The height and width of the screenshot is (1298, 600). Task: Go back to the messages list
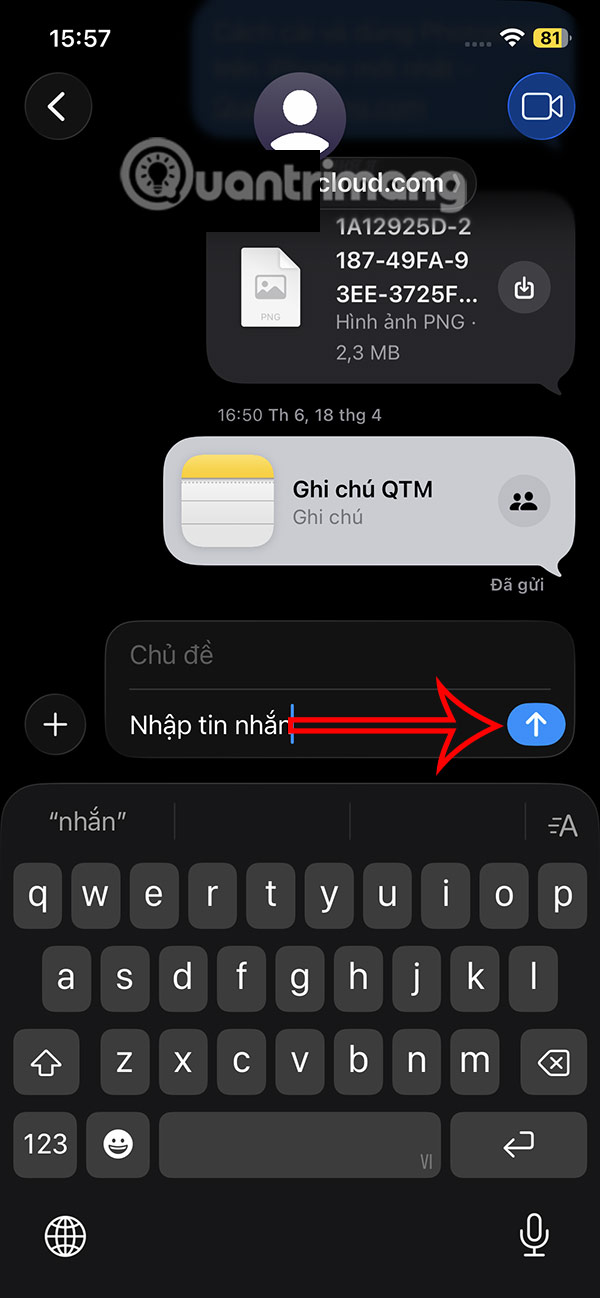coord(57,107)
